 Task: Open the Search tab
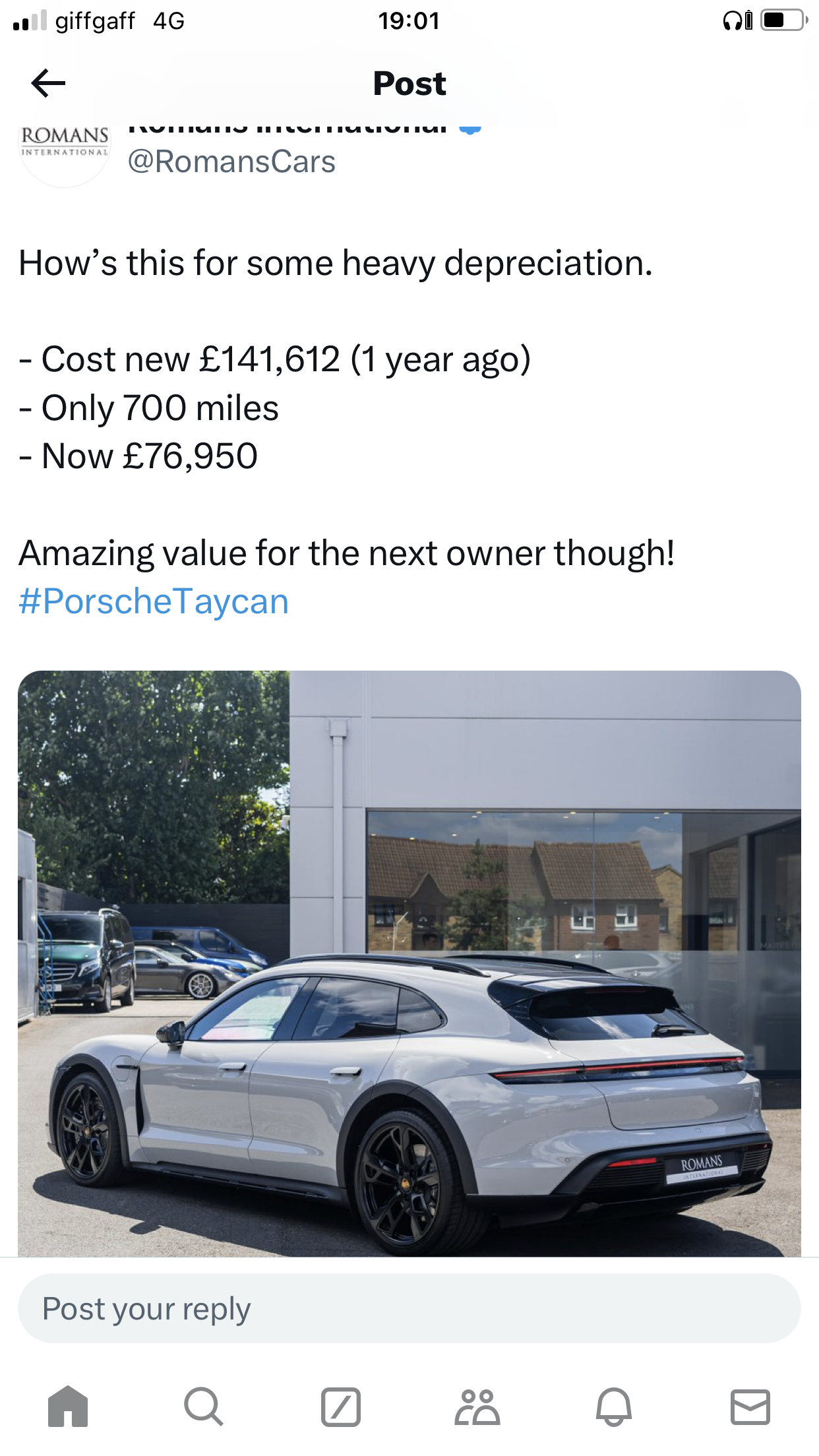click(204, 1407)
